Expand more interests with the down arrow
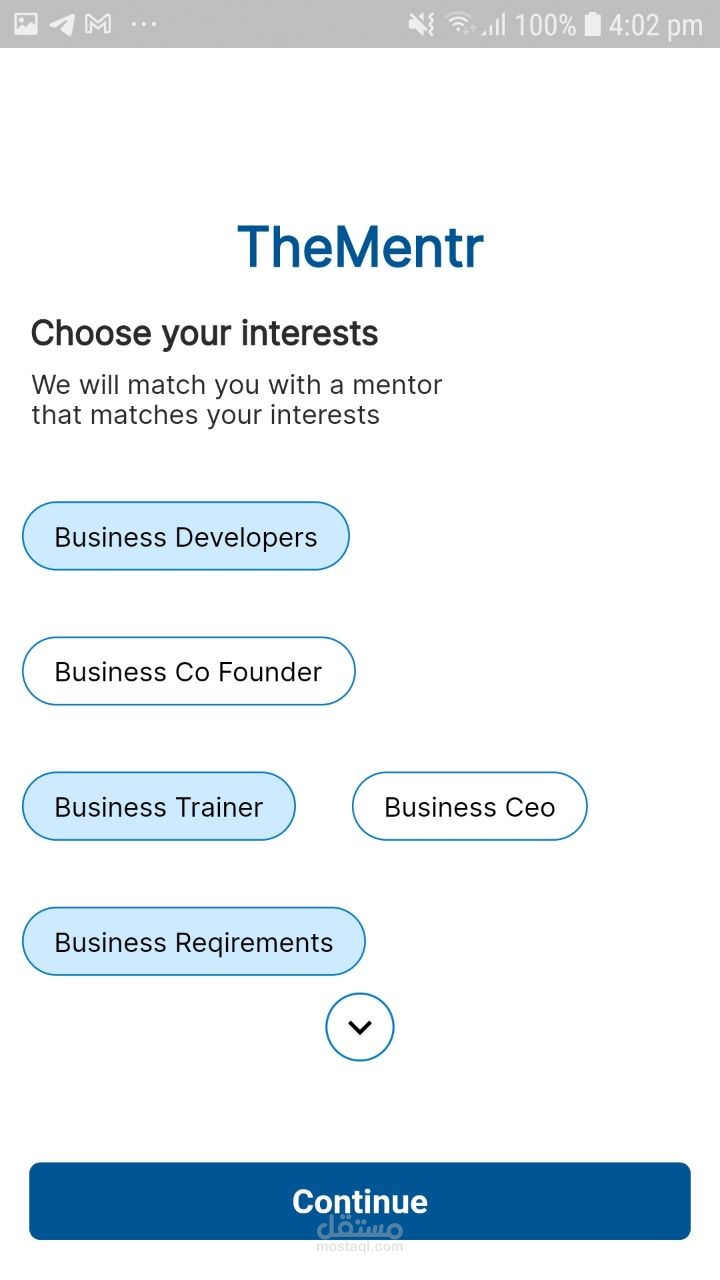The image size is (720, 1280). (x=360, y=1027)
